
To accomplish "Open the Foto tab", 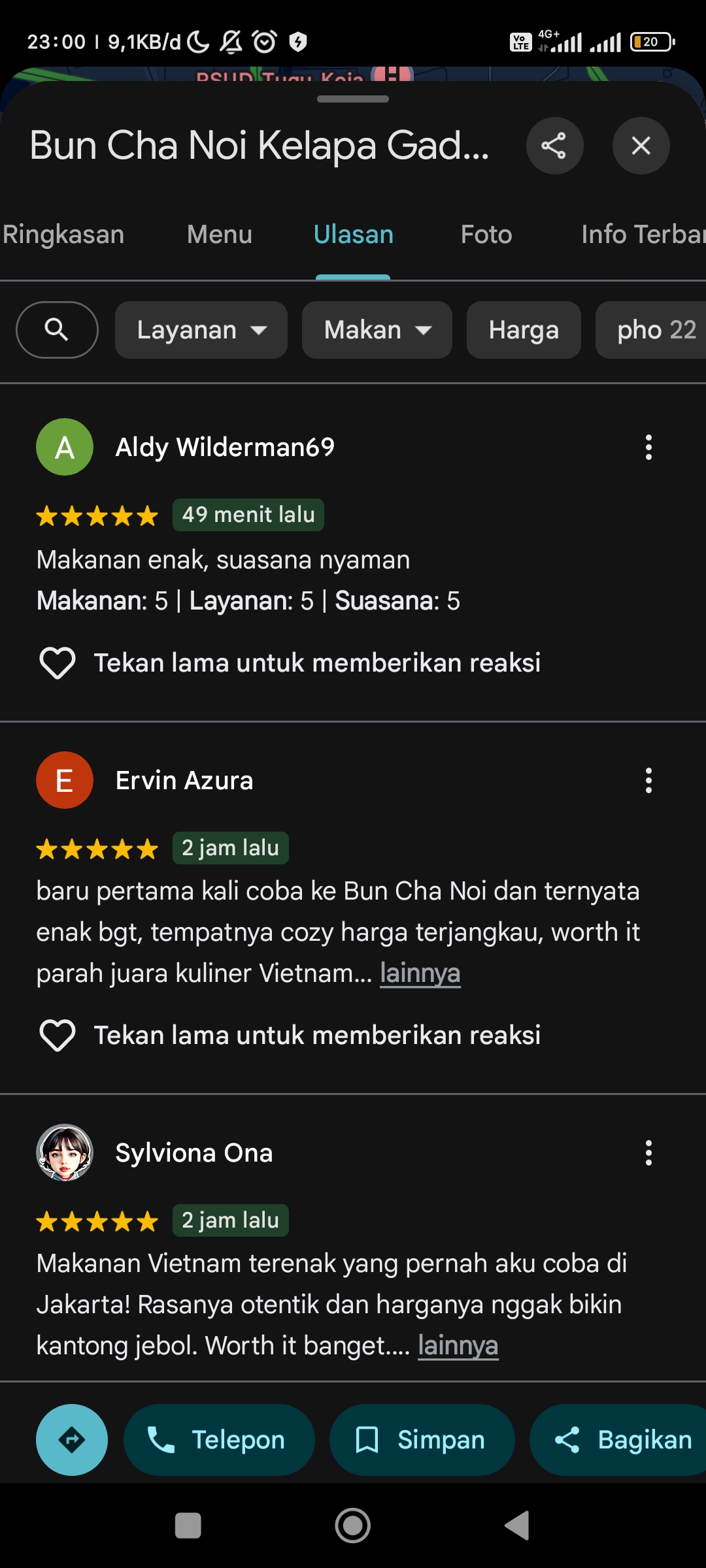I will (486, 235).
